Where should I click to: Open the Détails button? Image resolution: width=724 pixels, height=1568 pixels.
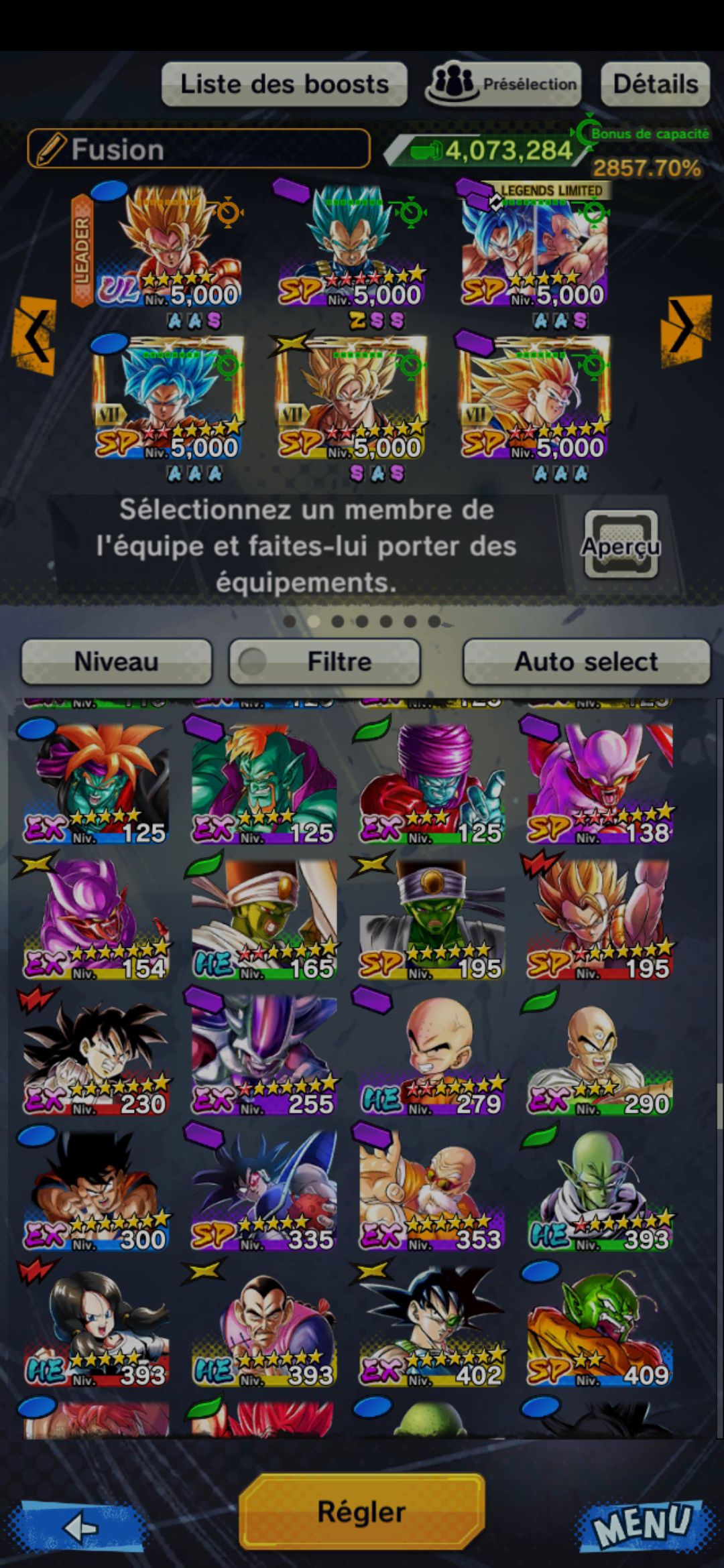[655, 84]
